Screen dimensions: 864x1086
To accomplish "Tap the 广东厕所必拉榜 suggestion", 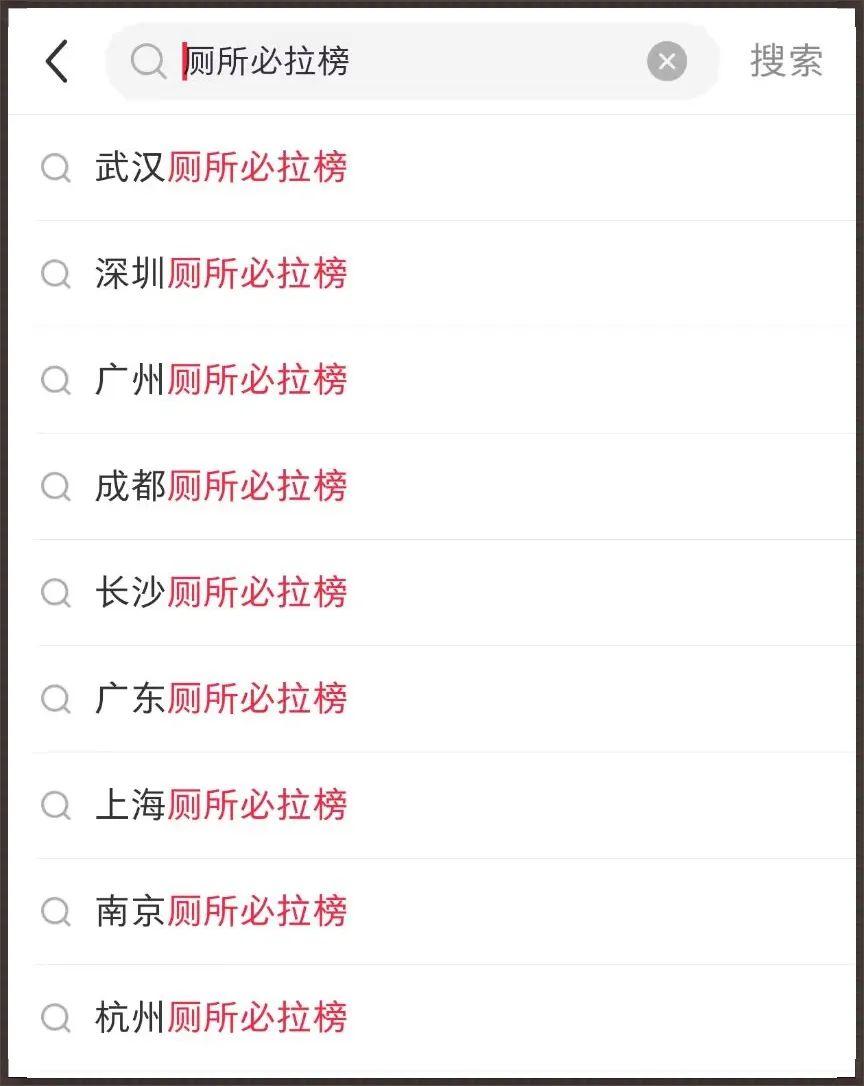I will [221, 698].
